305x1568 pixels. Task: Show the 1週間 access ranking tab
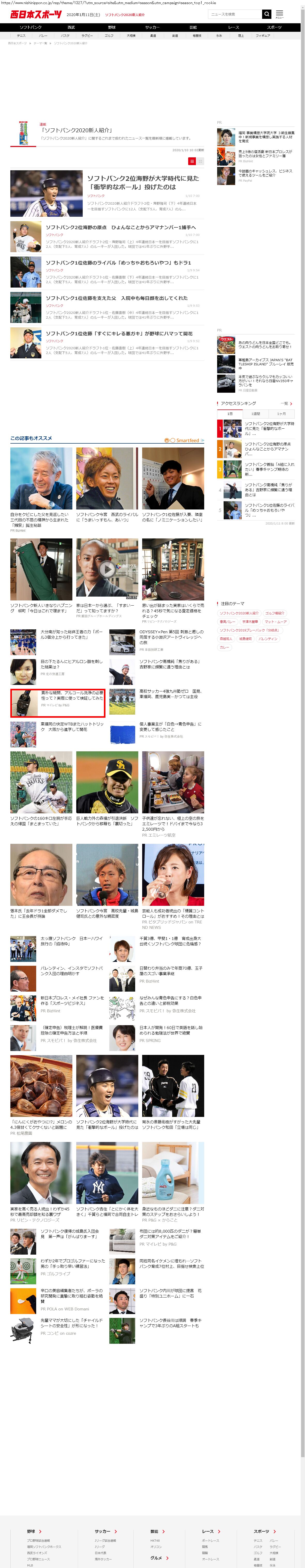[256, 413]
